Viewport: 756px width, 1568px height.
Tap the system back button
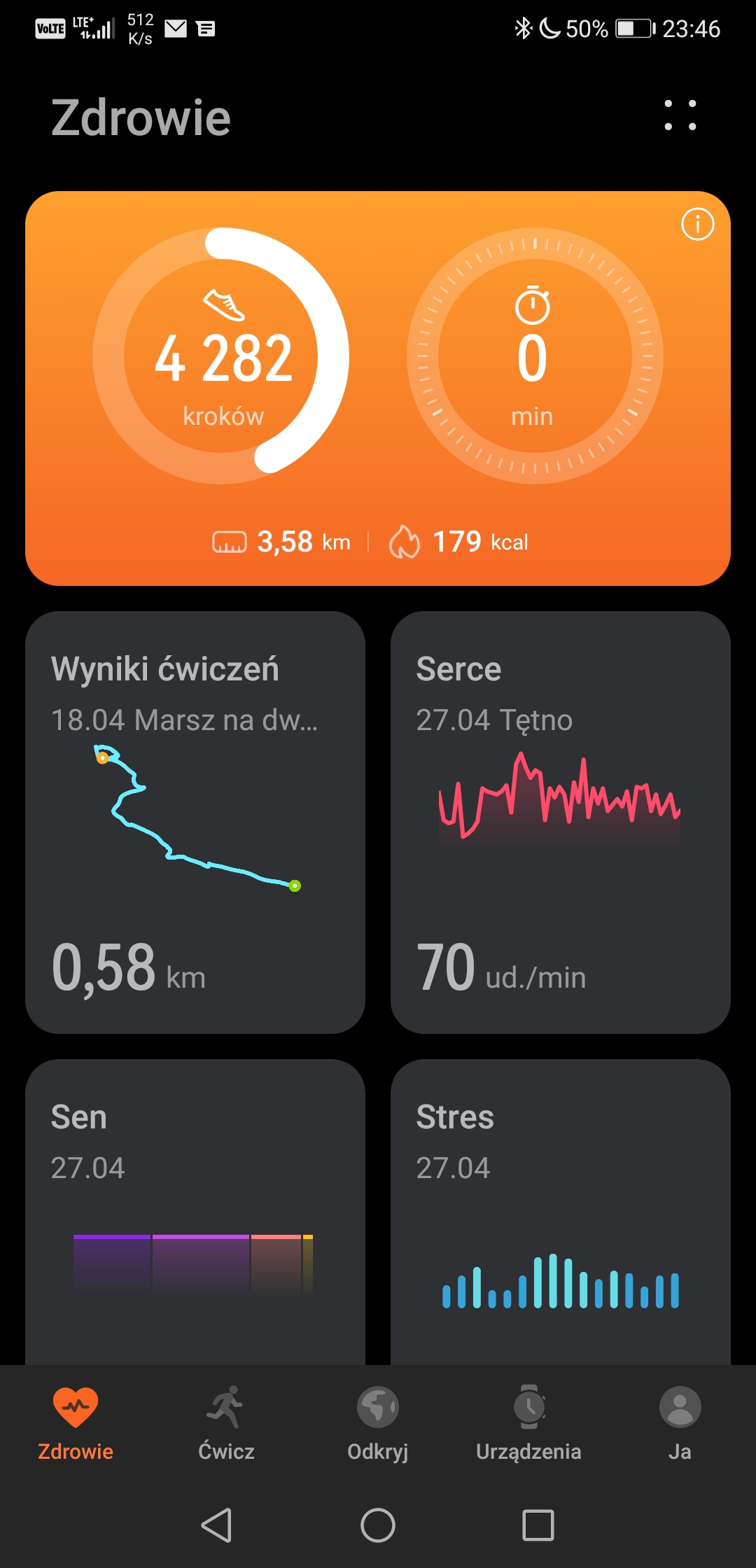tap(217, 1525)
